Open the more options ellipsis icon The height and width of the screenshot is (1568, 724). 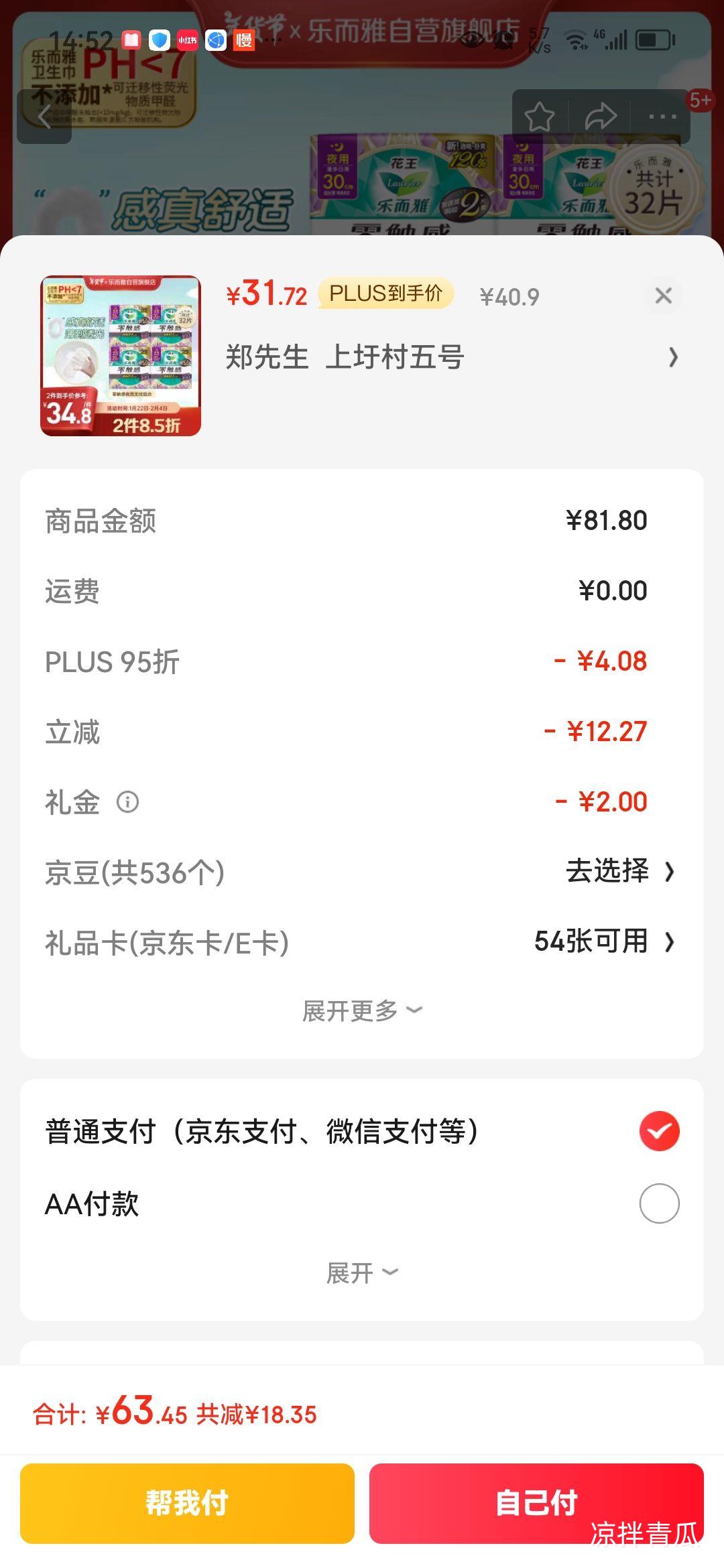tap(663, 115)
